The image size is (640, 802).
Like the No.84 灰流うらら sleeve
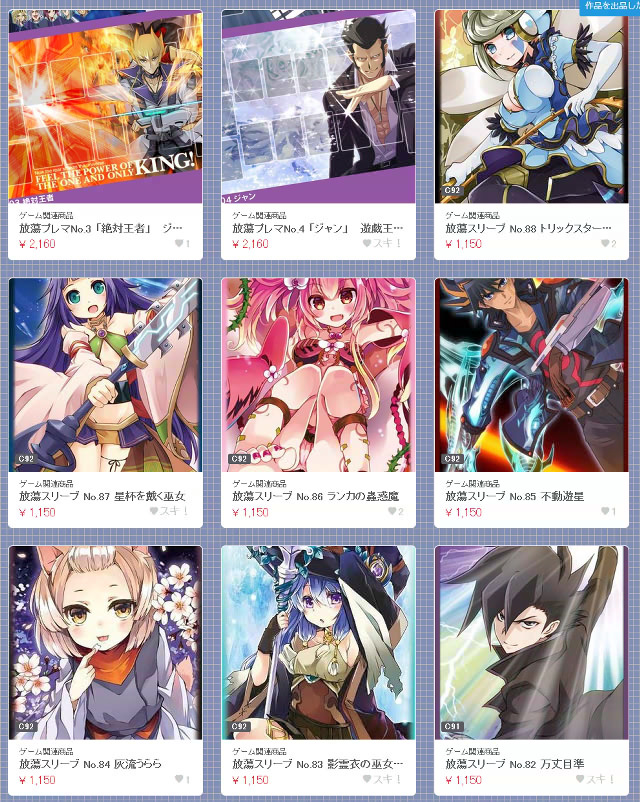click(182, 779)
